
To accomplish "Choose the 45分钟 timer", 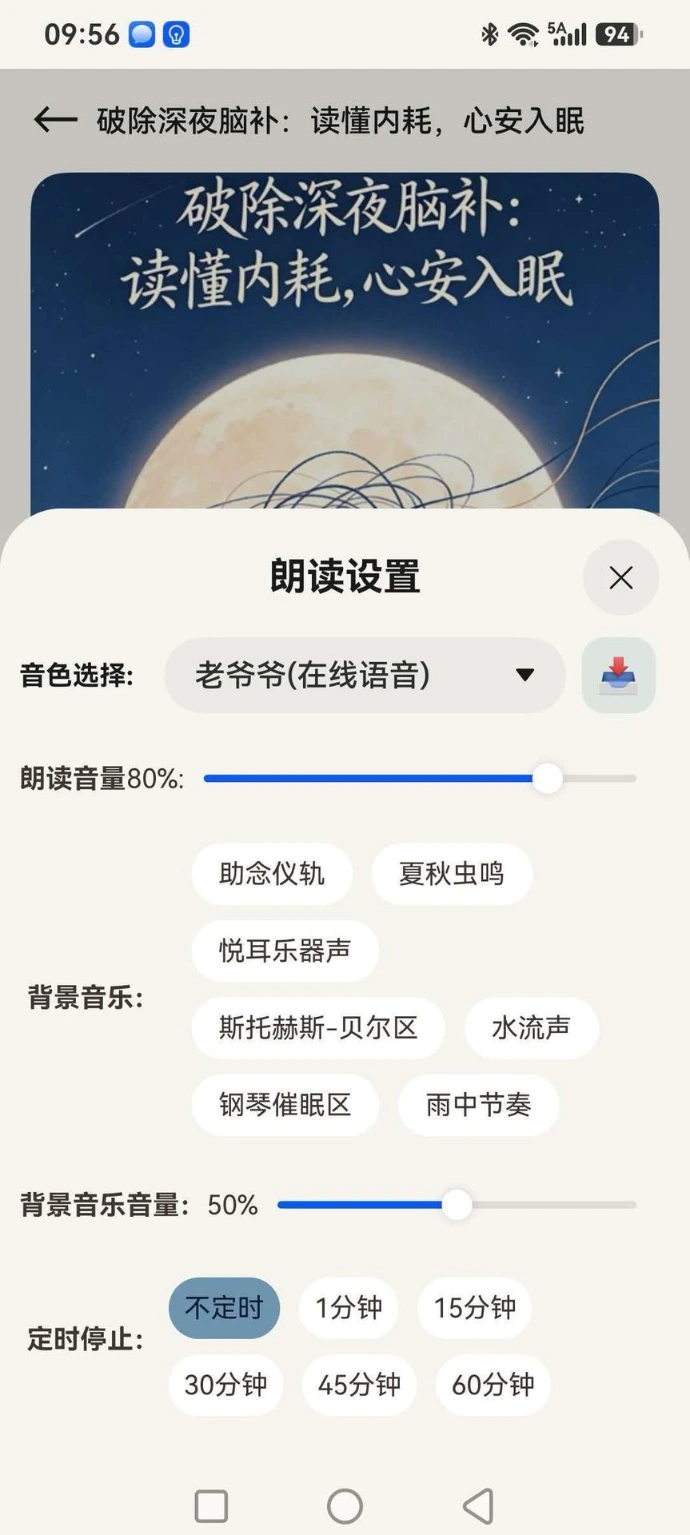I will tap(360, 1385).
